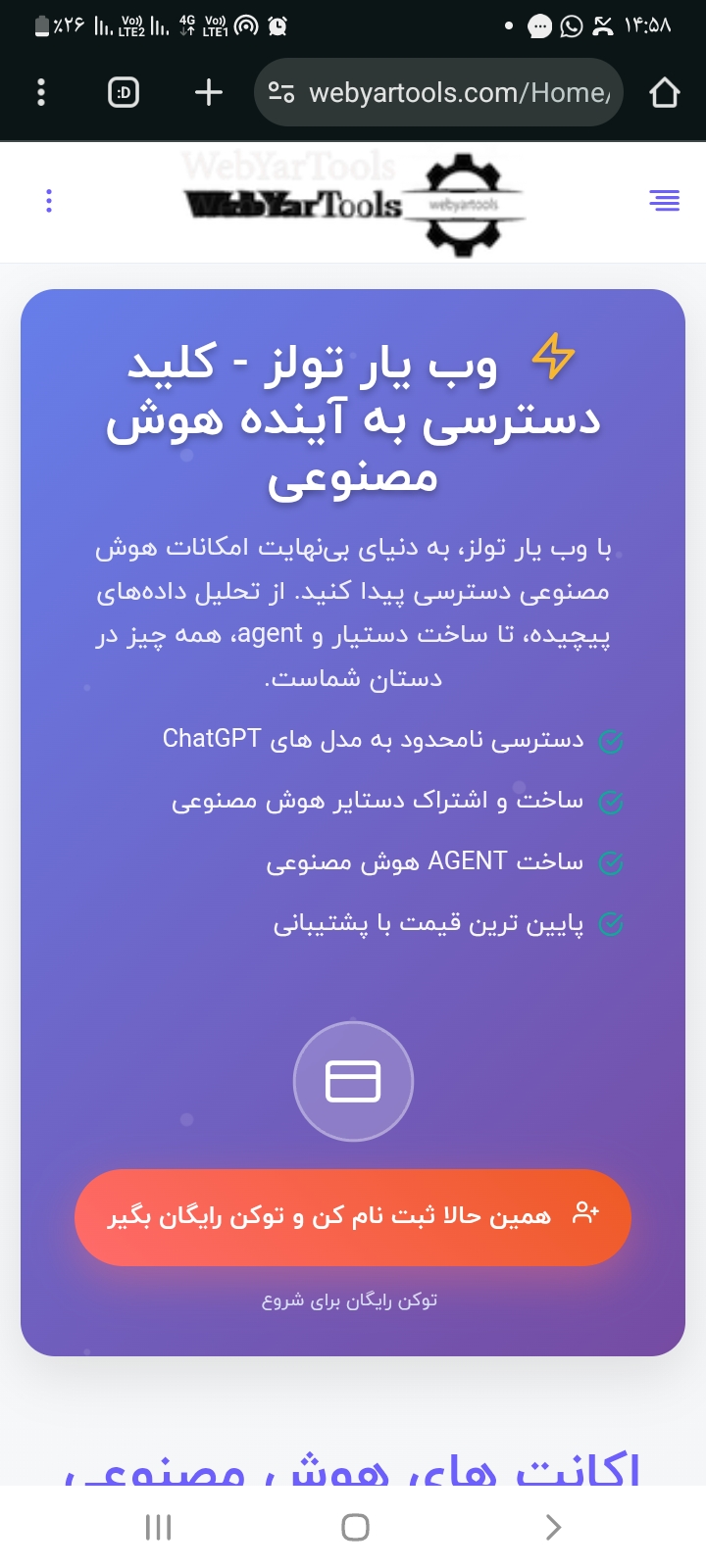This screenshot has height=1568, width=706.
Task: Tap the همین حالا ثبت نام کن button
Action: 353,1217
